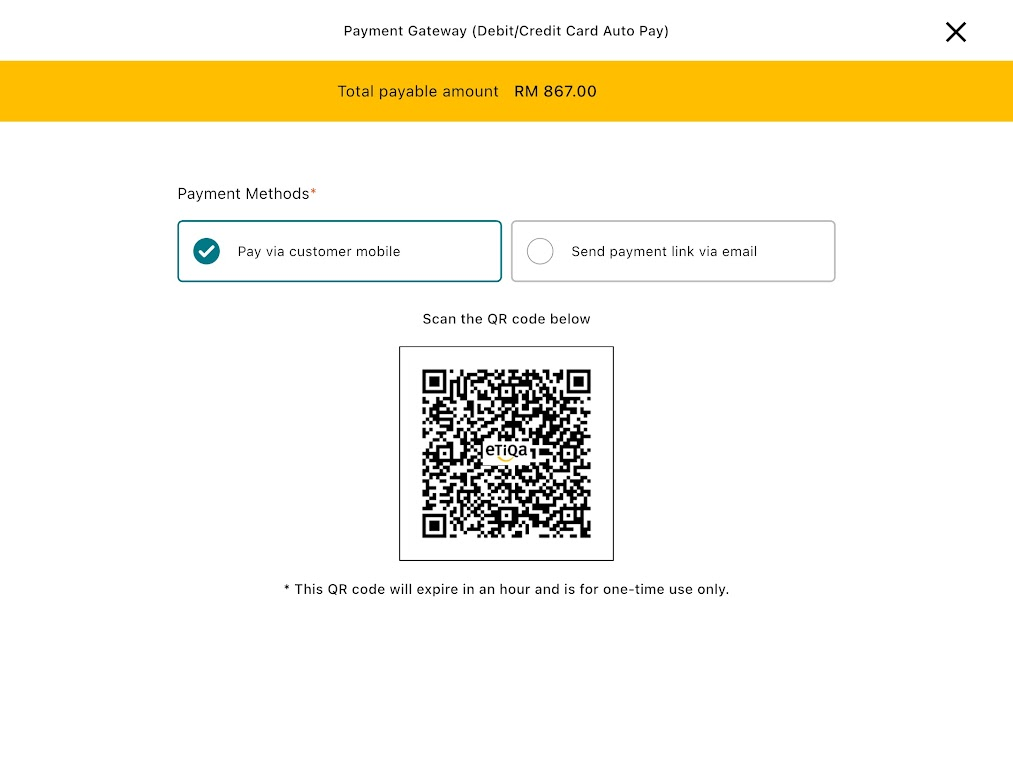Choose Send payment link via email
1013x760 pixels.
coord(672,251)
